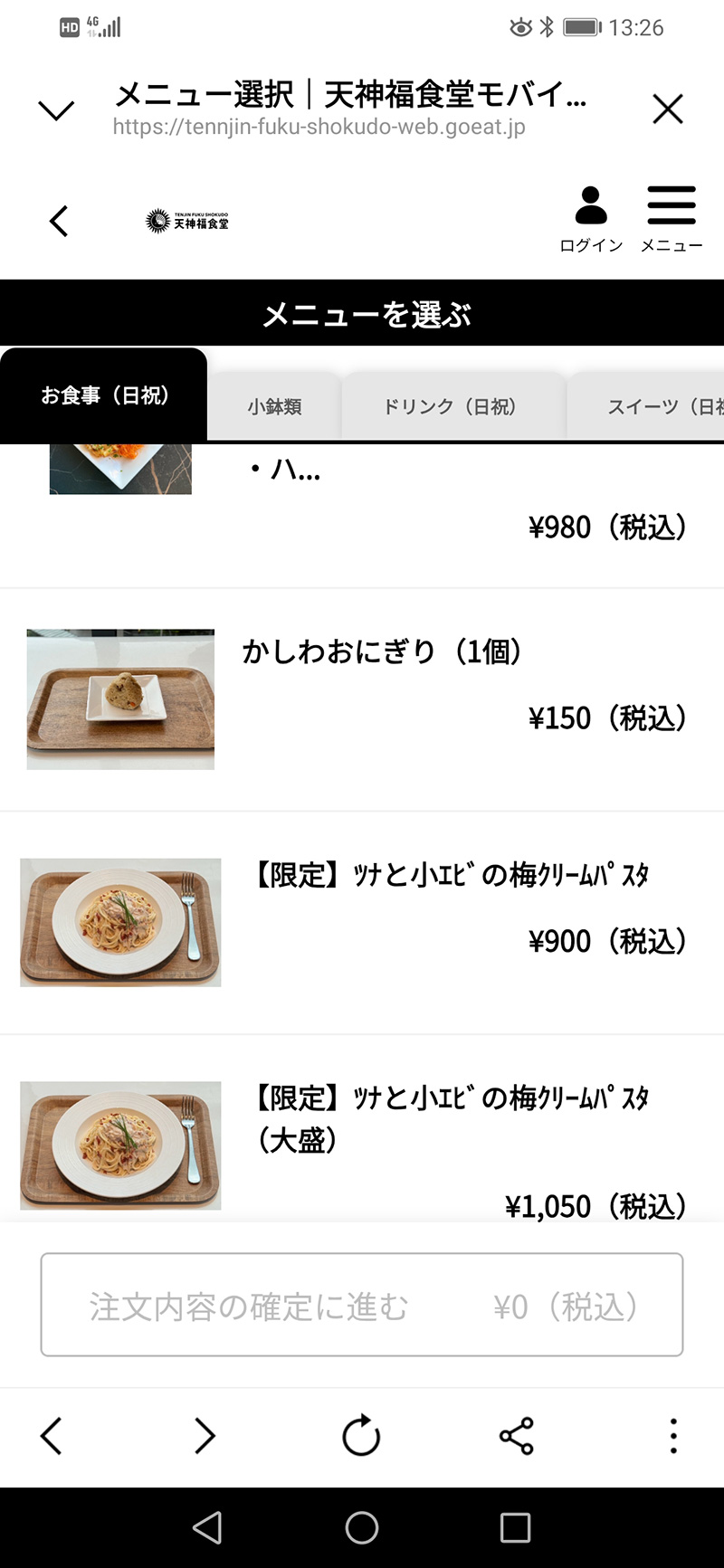Image resolution: width=724 pixels, height=1568 pixels.
Task: Tap the system home button
Action: click(362, 1528)
